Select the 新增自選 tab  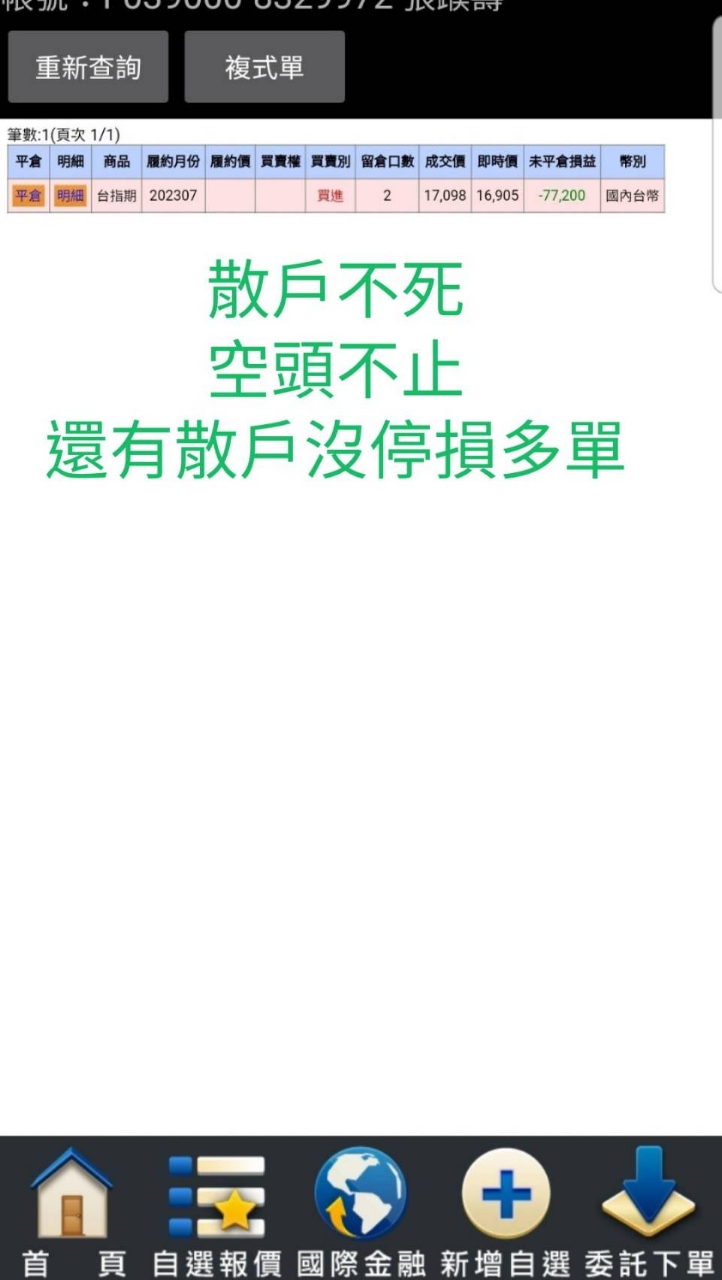(x=505, y=1210)
